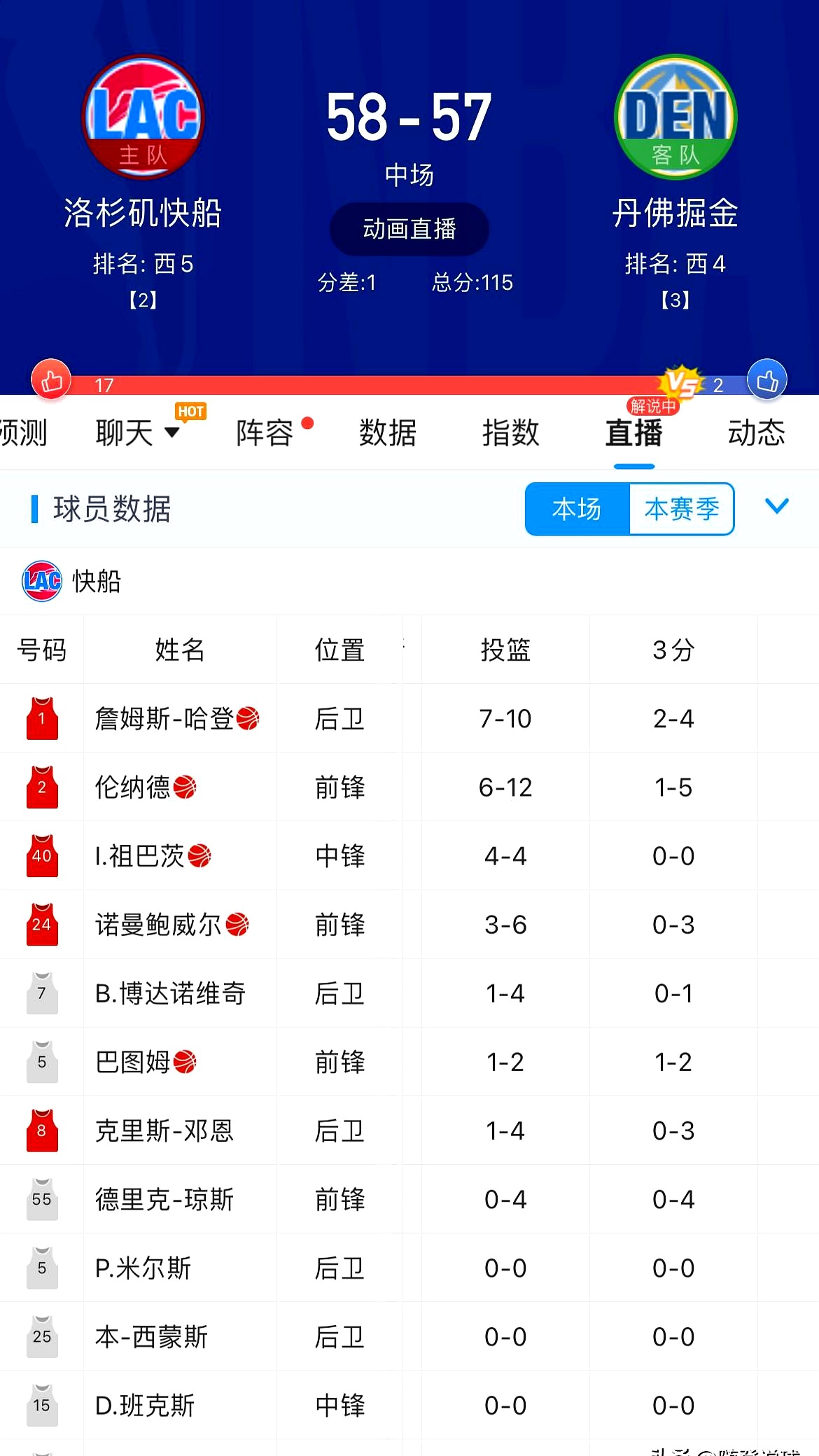Click 詹姆斯-哈登's red jersey number icon
Viewport: 819px width, 1456px height.
[41, 717]
